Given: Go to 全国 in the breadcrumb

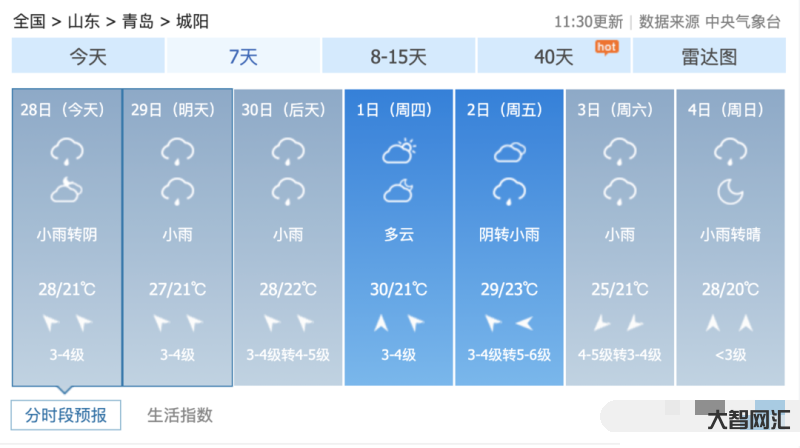Looking at the screenshot, I should pos(28,21).
